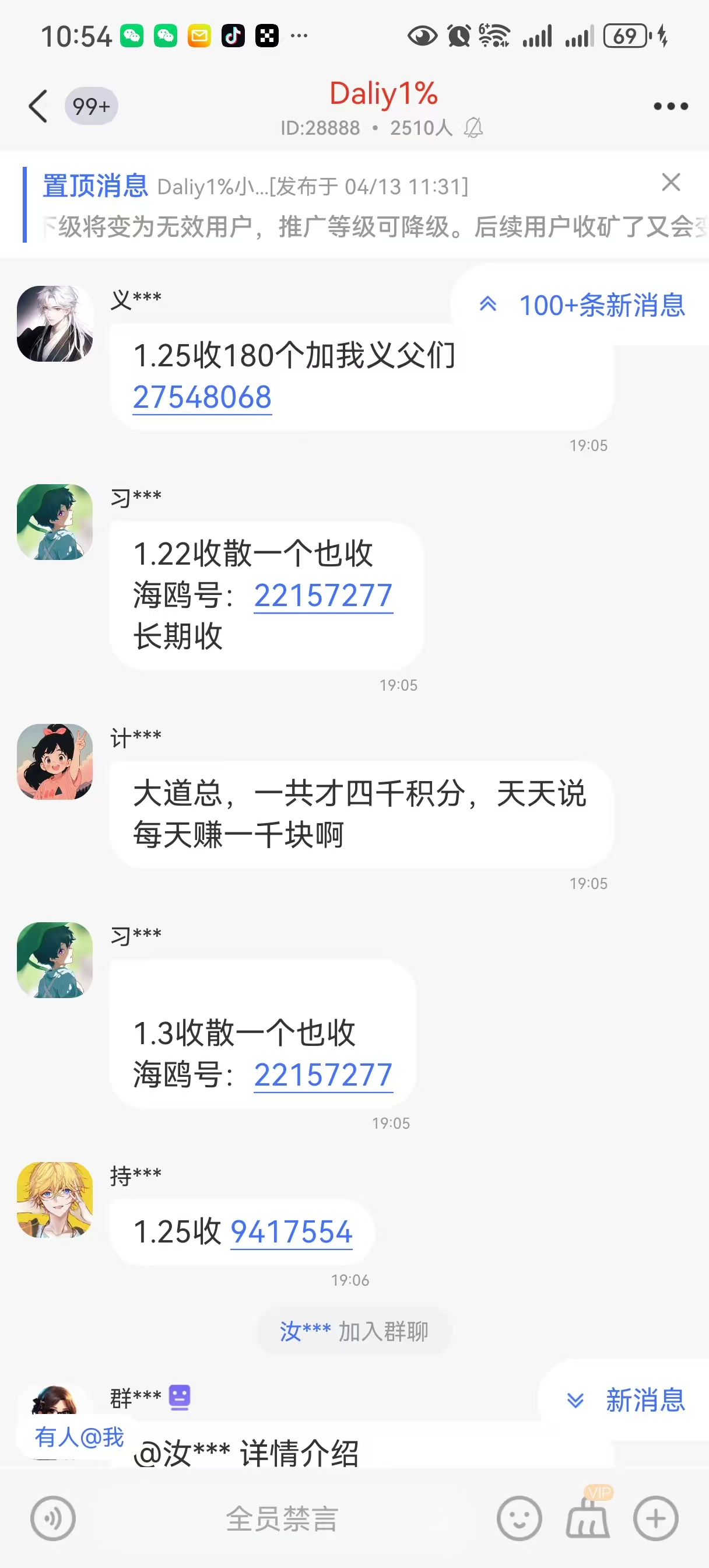The image size is (709, 1568).
Task: Open the plus attachment menu
Action: [x=655, y=1518]
